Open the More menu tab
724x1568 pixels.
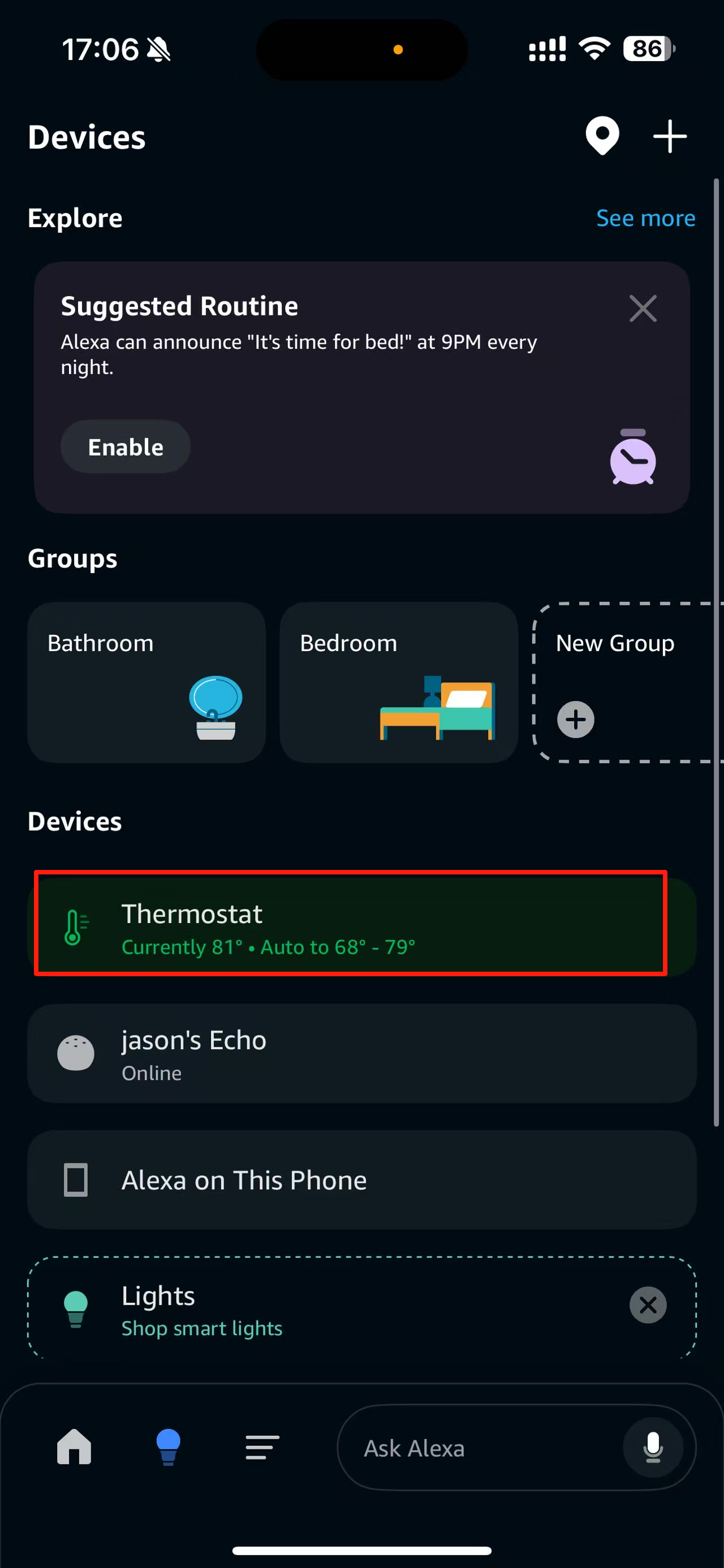pyautogui.click(x=262, y=1446)
